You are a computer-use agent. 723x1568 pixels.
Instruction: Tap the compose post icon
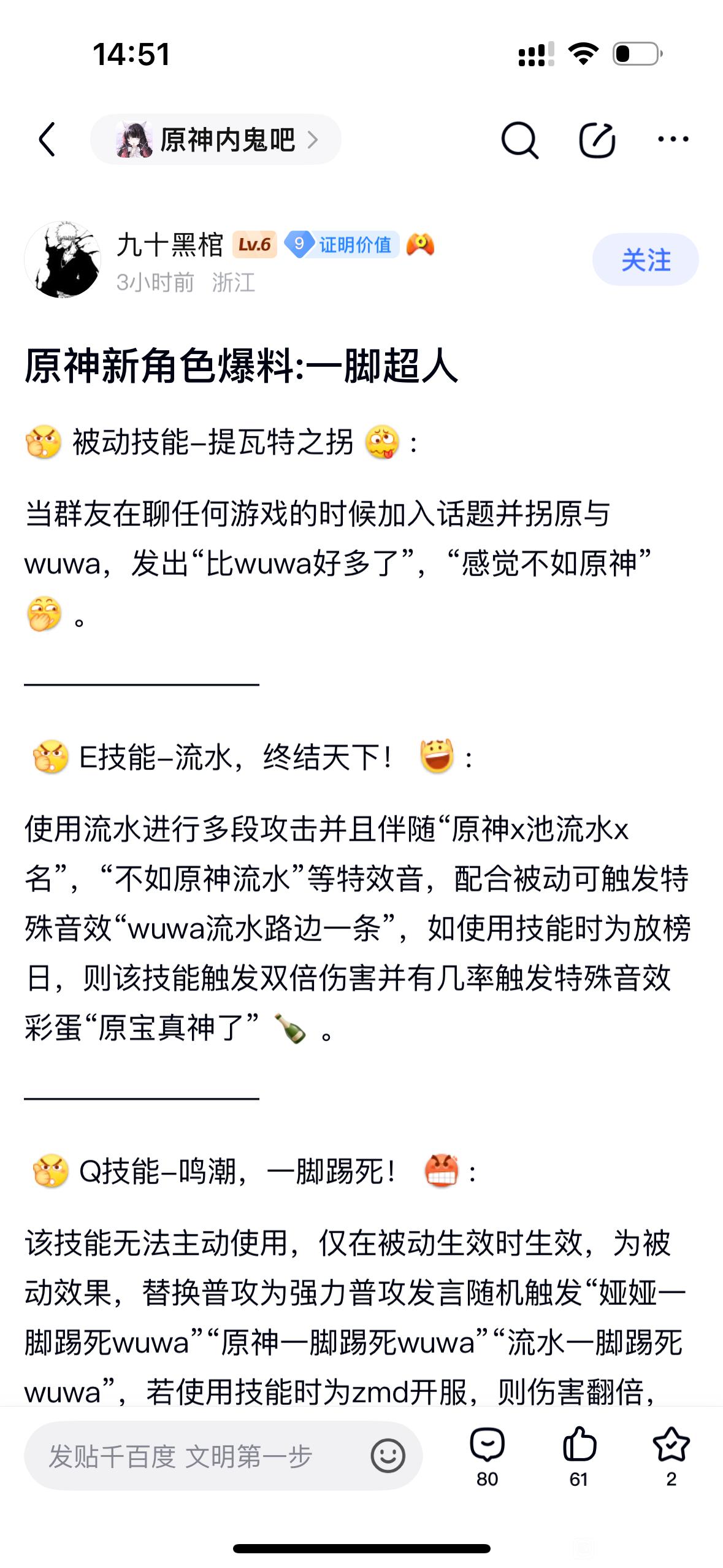(597, 140)
